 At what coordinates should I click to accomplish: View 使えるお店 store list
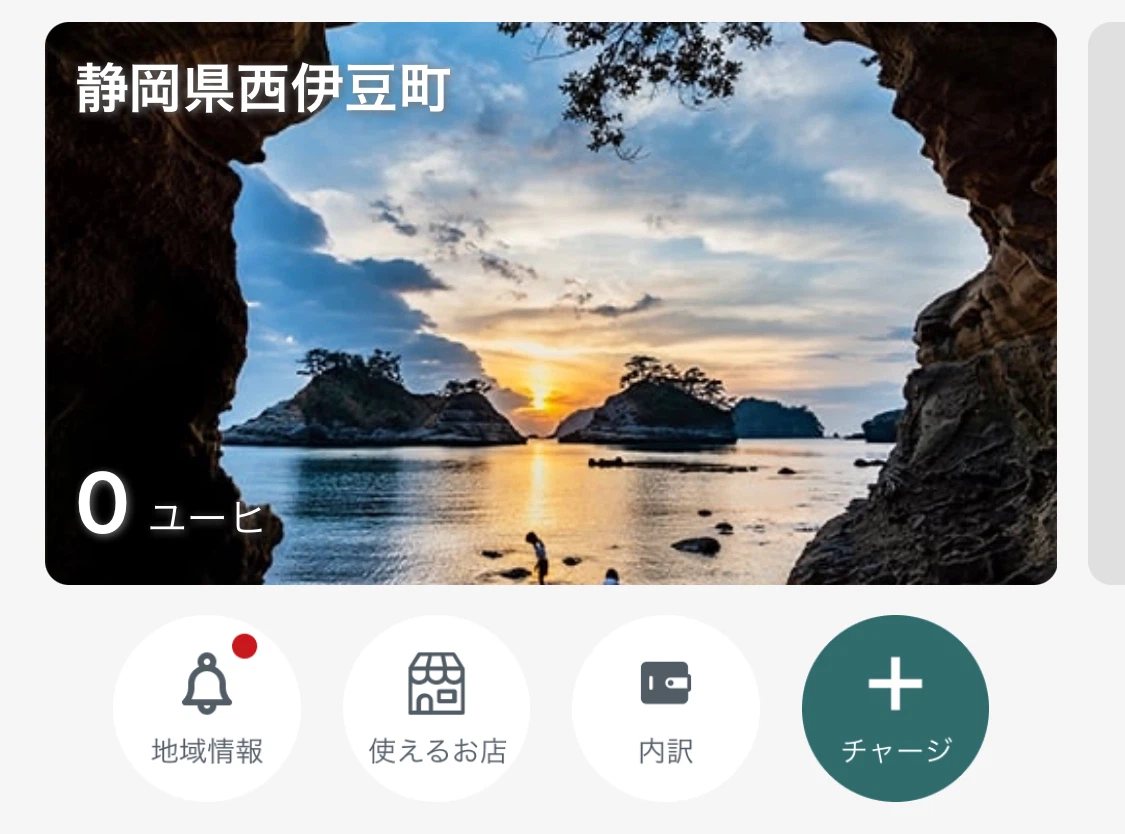(x=437, y=707)
